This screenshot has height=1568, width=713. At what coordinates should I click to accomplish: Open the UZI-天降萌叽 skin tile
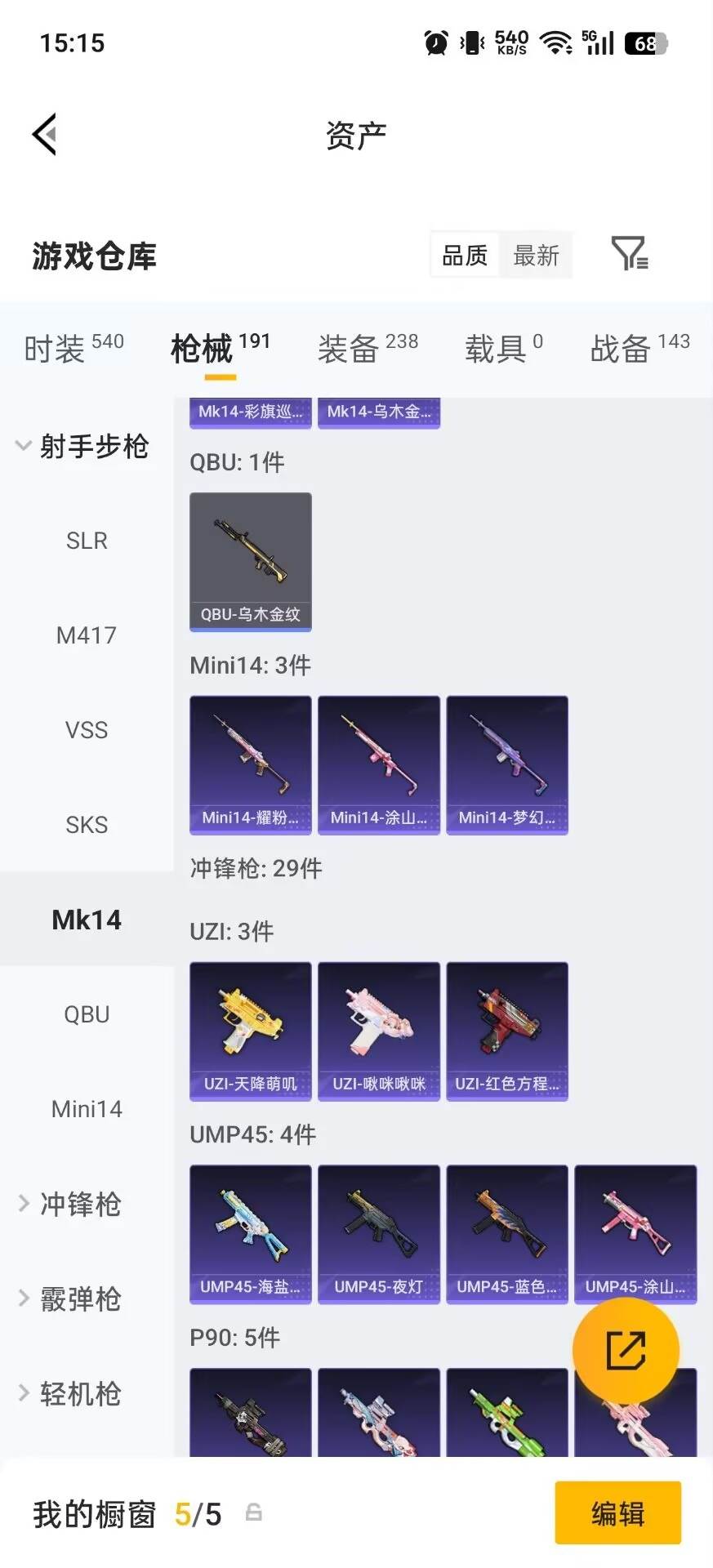pyautogui.click(x=251, y=1031)
